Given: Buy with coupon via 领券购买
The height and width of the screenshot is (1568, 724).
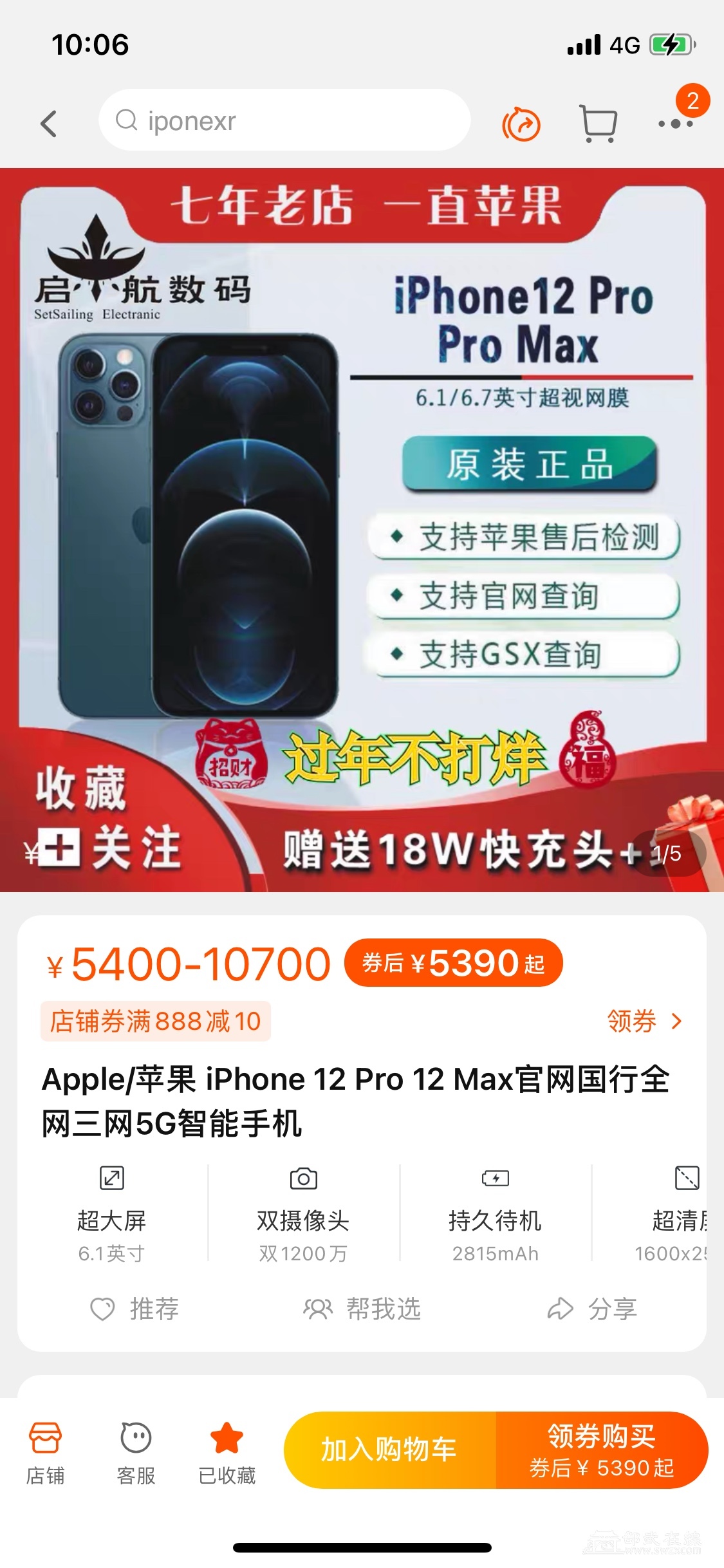Looking at the screenshot, I should tap(602, 1450).
